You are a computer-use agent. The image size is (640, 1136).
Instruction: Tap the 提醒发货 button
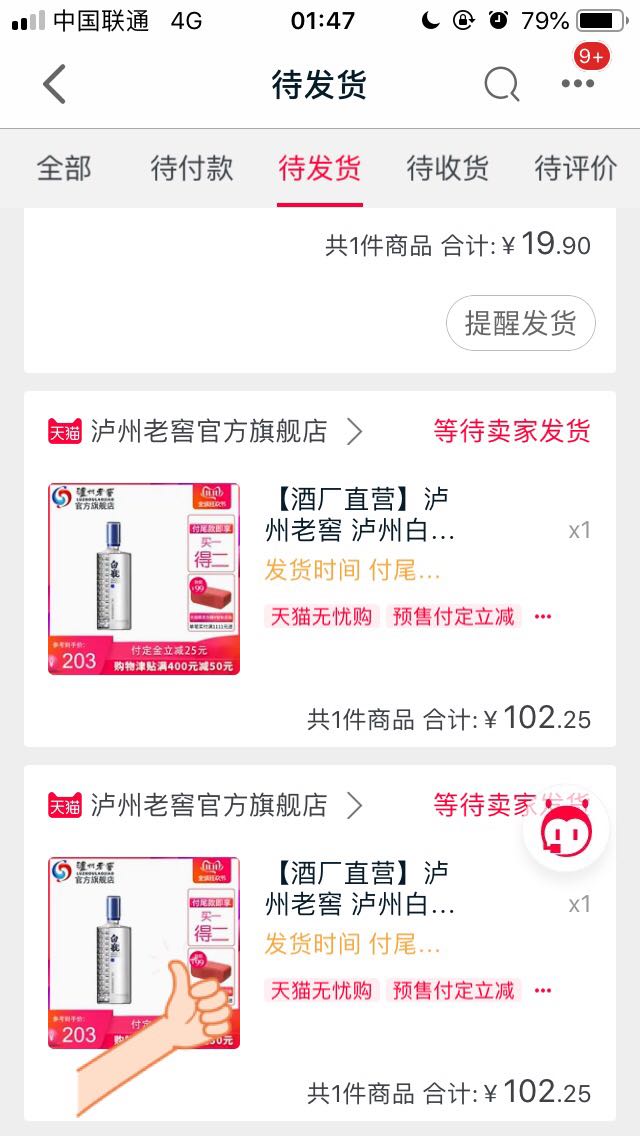[x=520, y=323]
